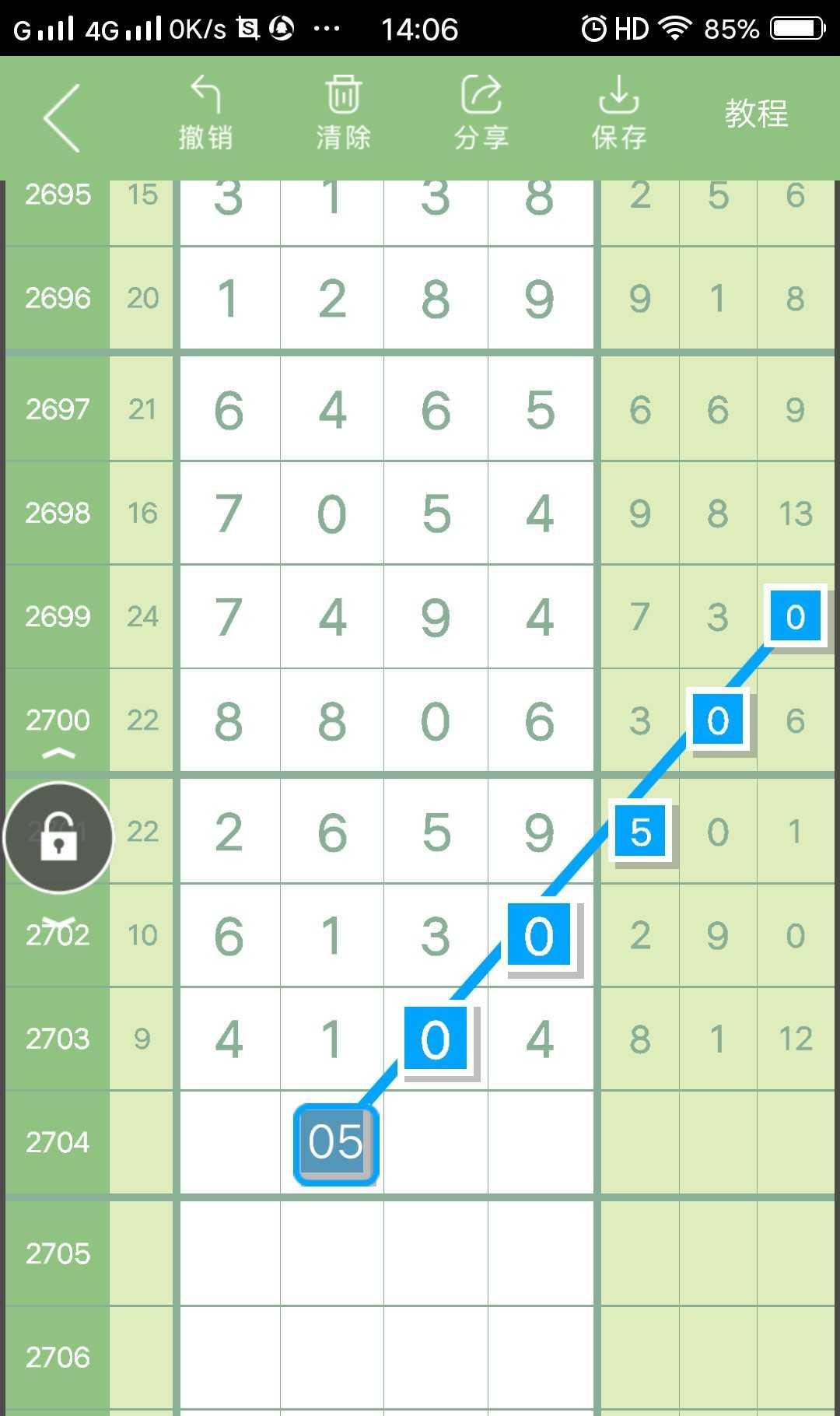The height and width of the screenshot is (1416, 840).
Task: Select the highlighted 05 marker in row 2704
Action: 335,1143
